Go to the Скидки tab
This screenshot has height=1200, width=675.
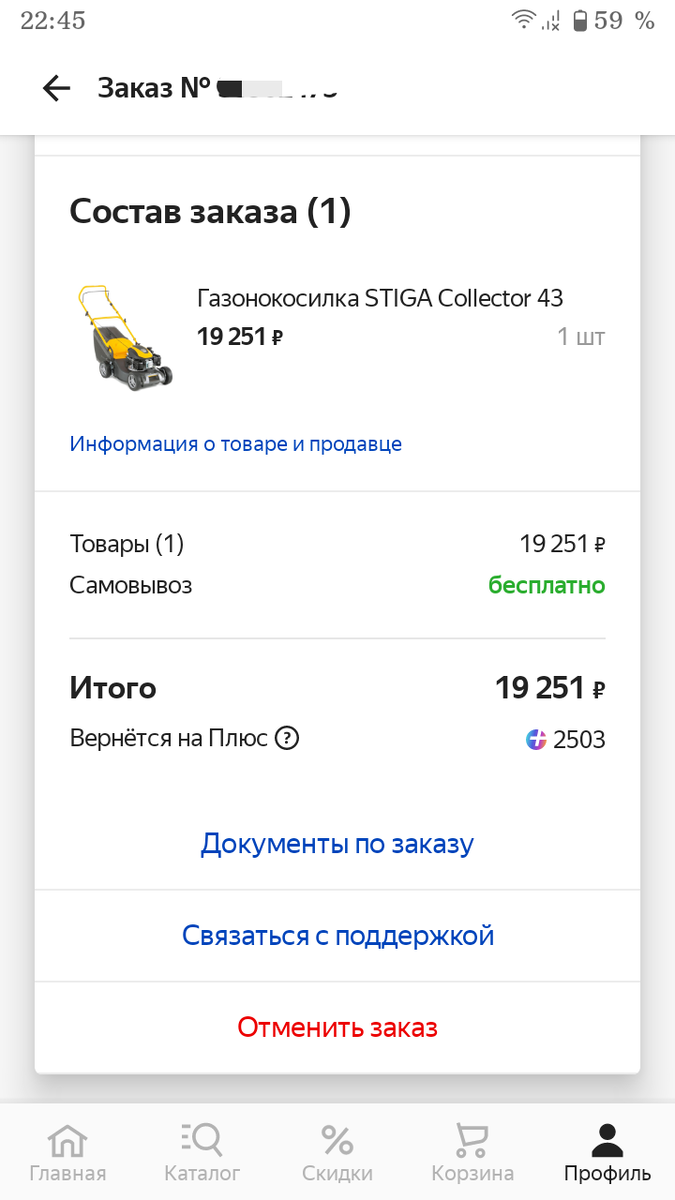point(337,1152)
